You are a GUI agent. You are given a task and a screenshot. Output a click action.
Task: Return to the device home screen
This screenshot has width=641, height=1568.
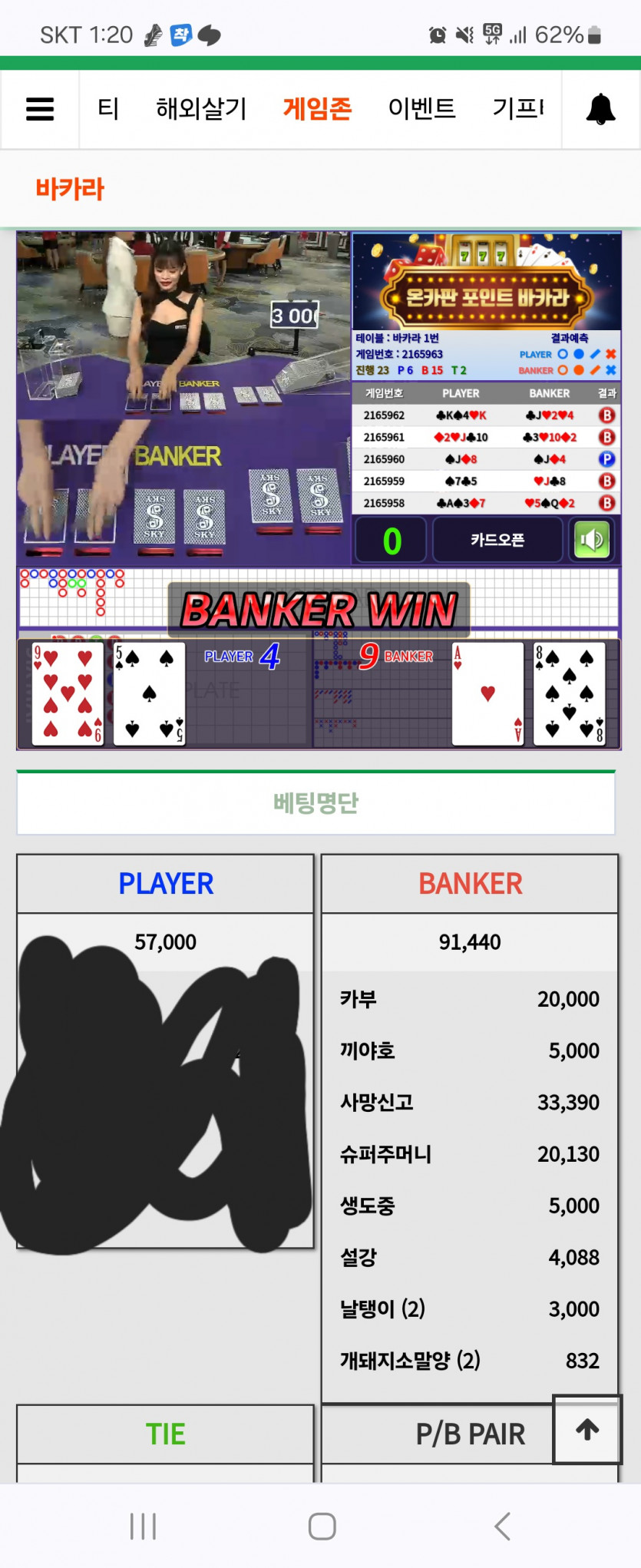click(x=322, y=1527)
